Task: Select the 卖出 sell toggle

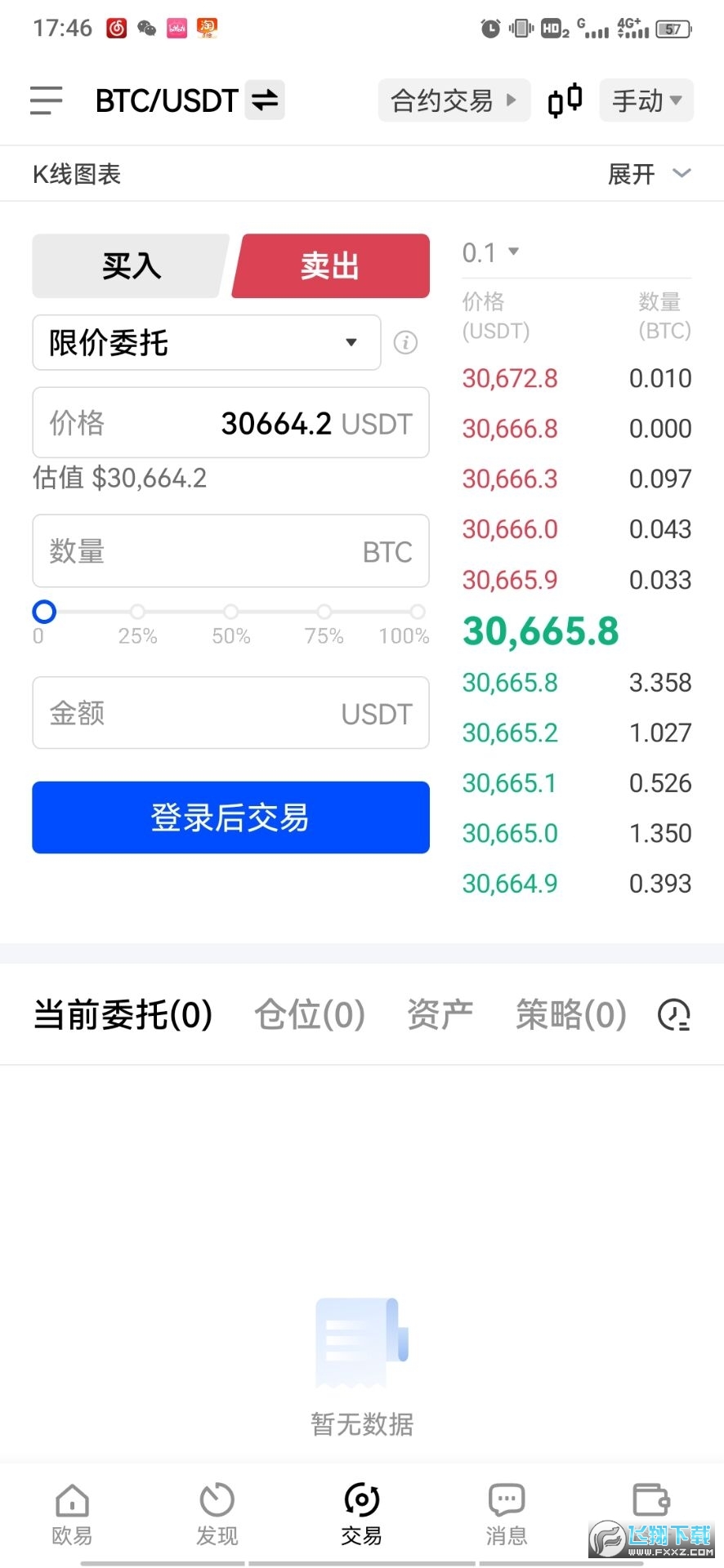Action: tap(329, 265)
